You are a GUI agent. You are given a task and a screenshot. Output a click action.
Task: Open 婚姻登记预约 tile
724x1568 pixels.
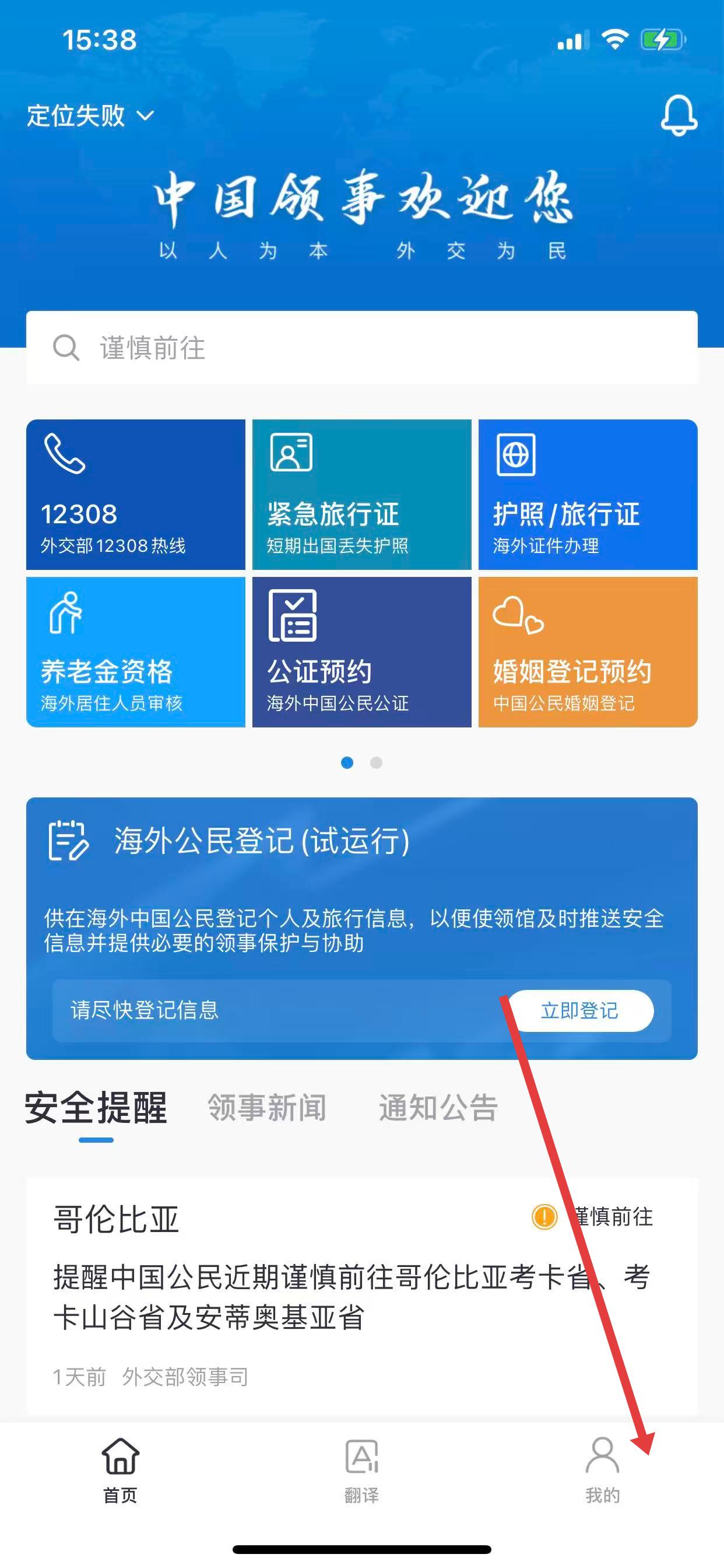click(588, 652)
